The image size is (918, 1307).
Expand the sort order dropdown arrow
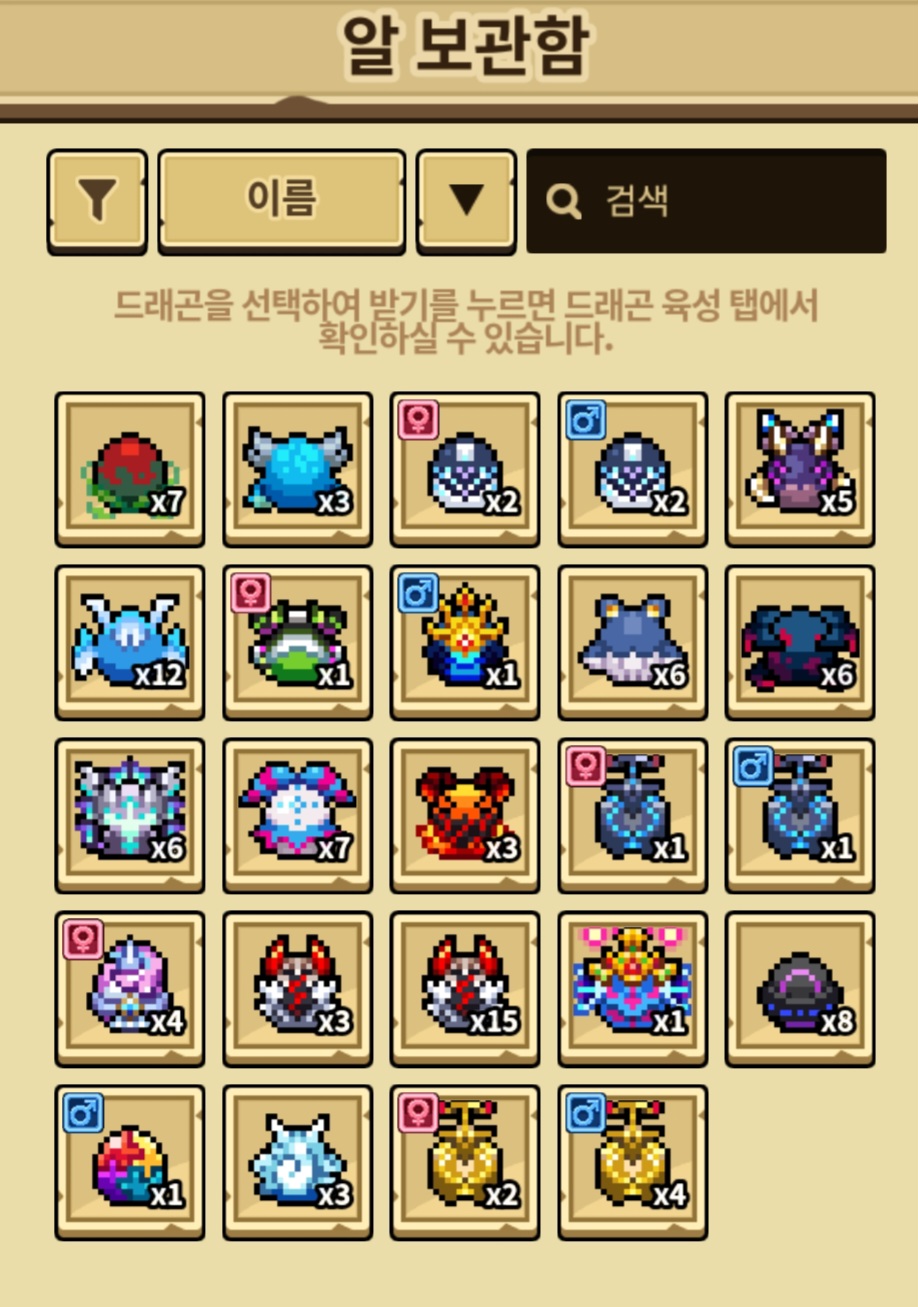466,201
